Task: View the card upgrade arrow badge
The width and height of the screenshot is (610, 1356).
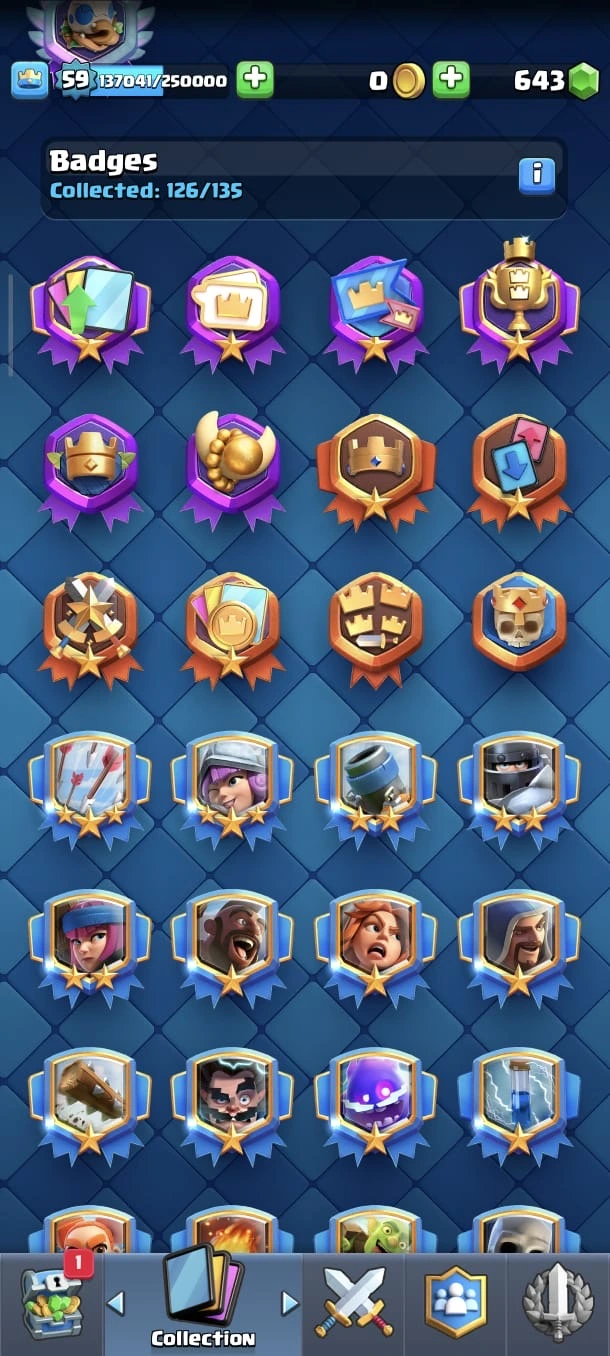Action: [x=89, y=305]
